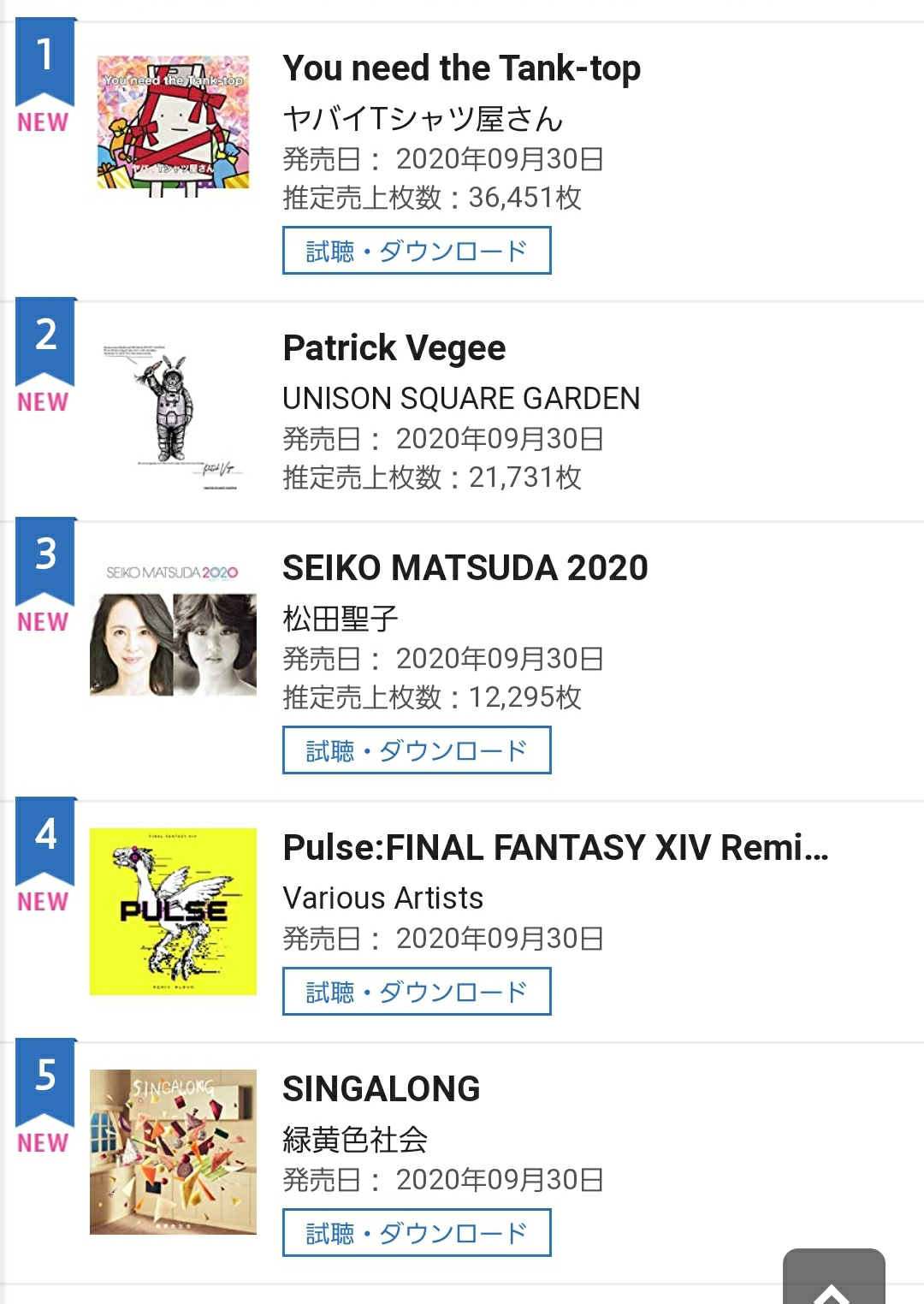This screenshot has height=1304, width=924.
Task: Open the SINGALONG album title
Action: (382, 1089)
